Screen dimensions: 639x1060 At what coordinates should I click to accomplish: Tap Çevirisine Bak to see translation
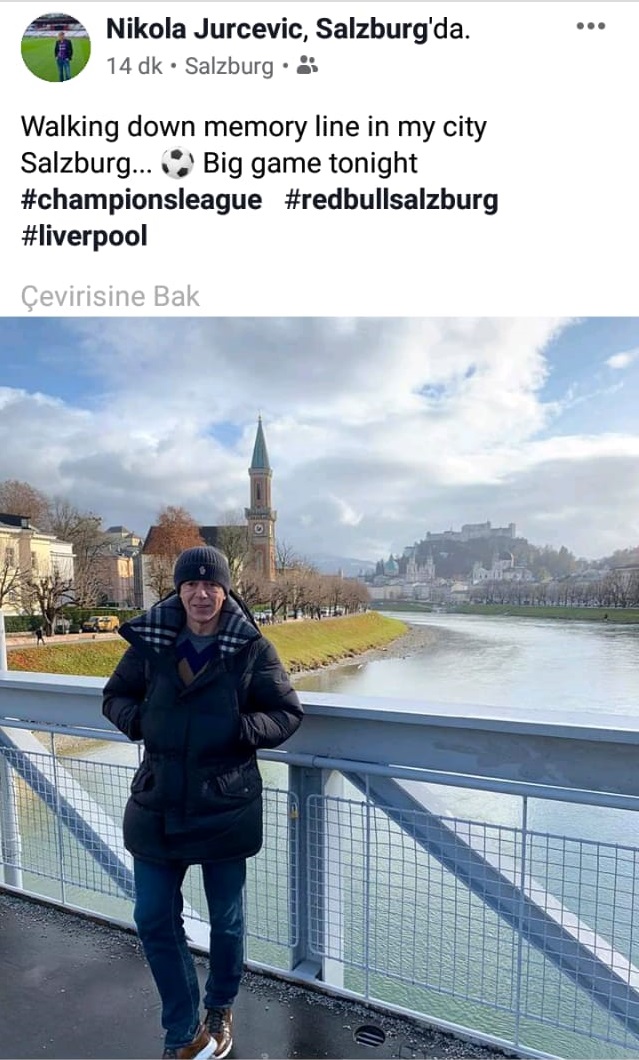[110, 296]
